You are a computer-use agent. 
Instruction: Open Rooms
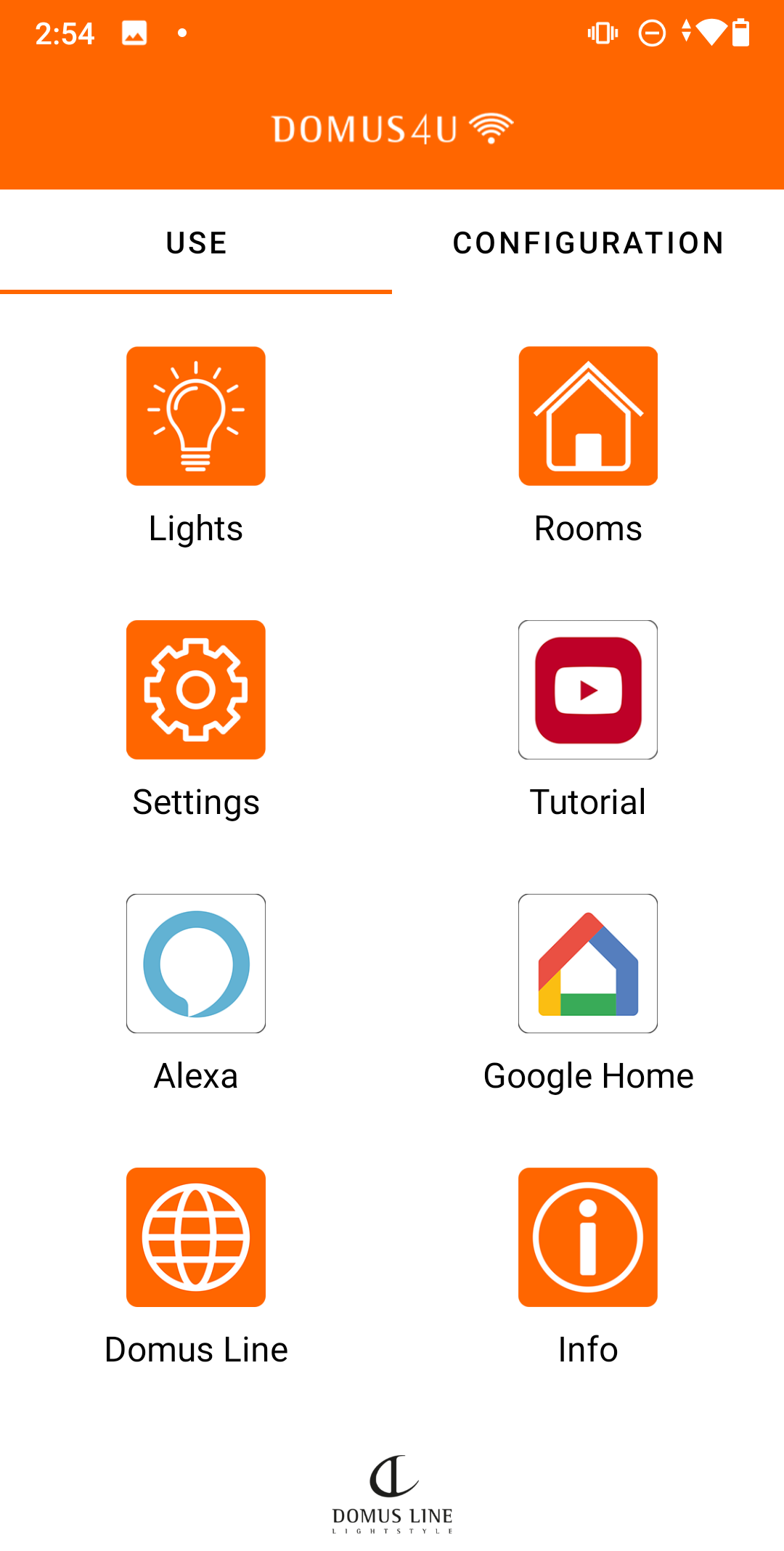tap(588, 416)
